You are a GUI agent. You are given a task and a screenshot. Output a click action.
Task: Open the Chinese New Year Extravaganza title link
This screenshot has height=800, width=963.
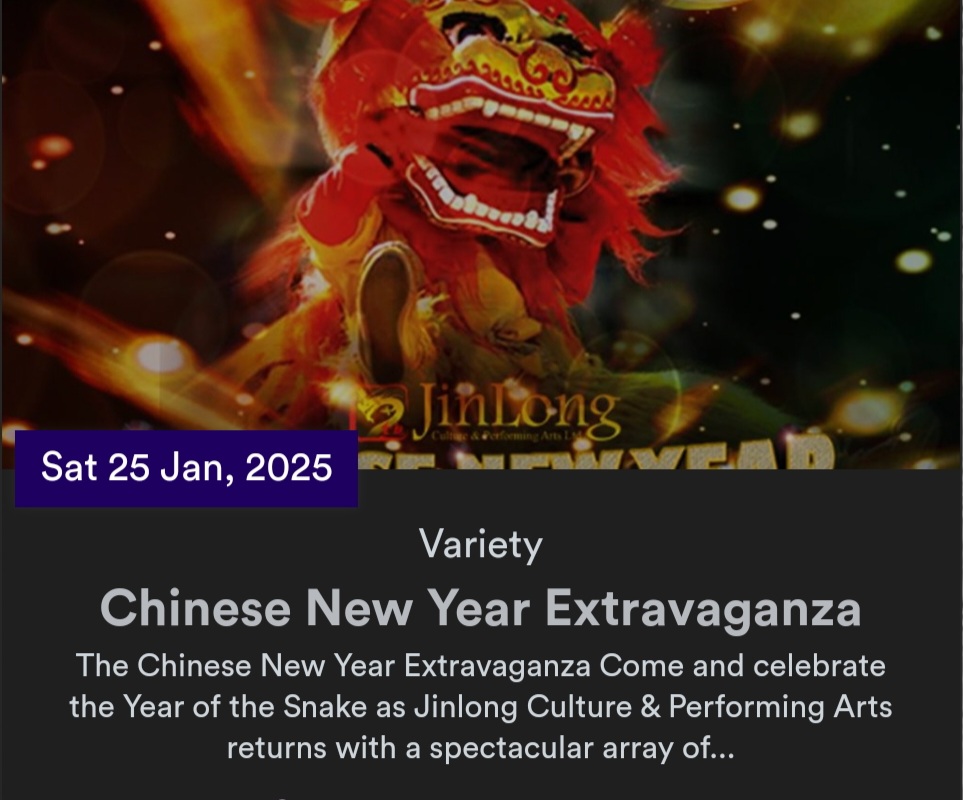(x=480, y=608)
